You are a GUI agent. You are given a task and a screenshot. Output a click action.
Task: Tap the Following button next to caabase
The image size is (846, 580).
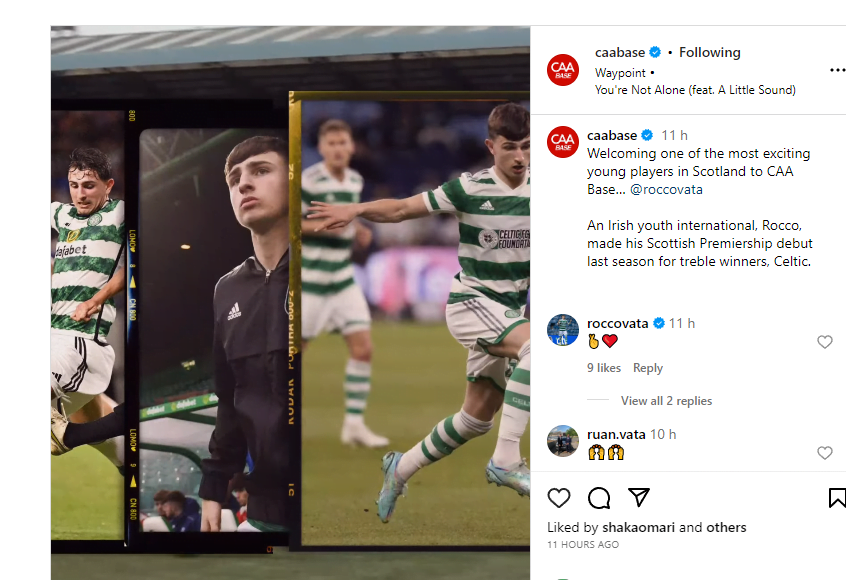pos(710,52)
